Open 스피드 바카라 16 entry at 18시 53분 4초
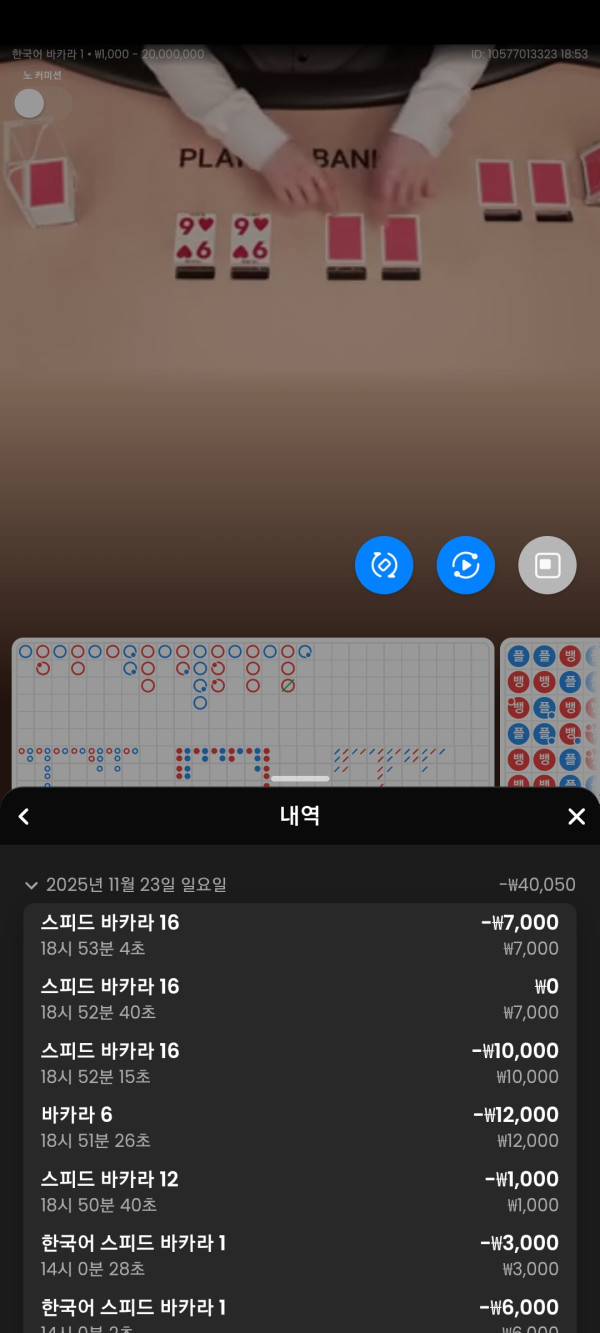The height and width of the screenshot is (1333, 600). (x=300, y=935)
